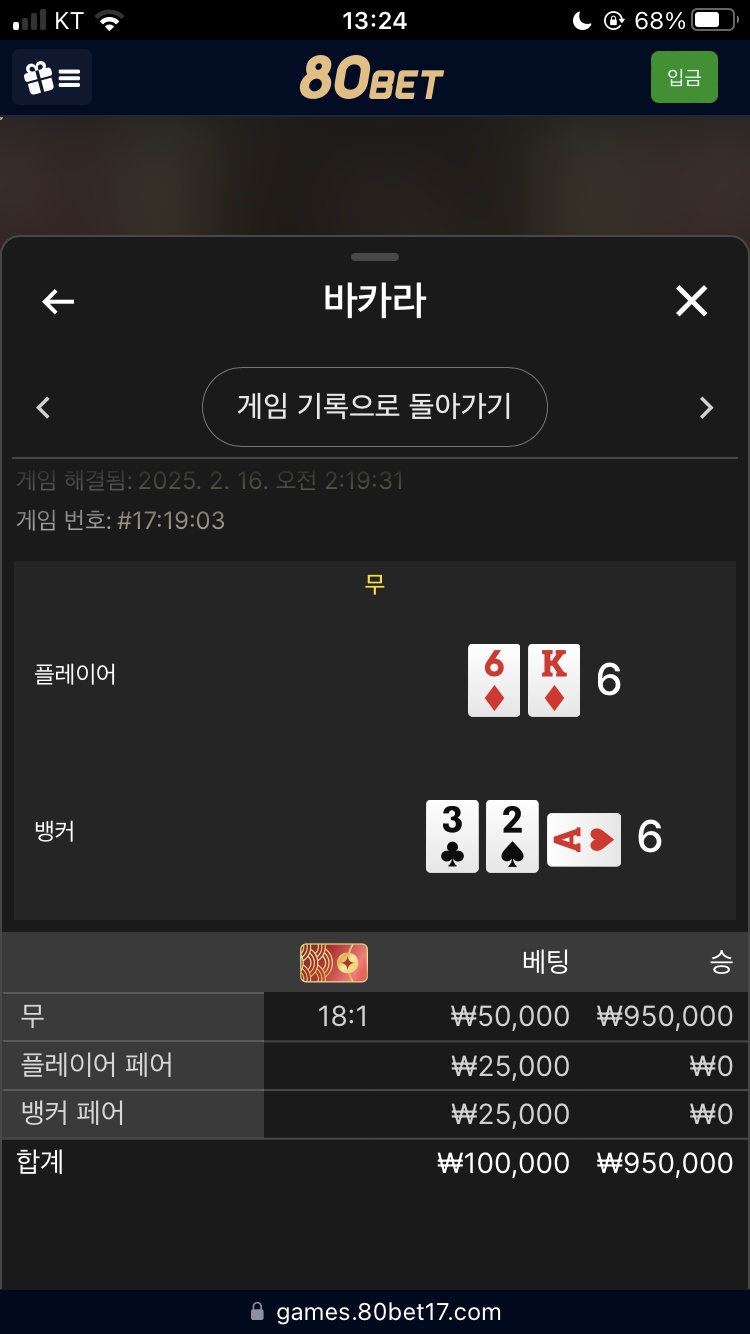Go back with the left arrow

point(58,301)
